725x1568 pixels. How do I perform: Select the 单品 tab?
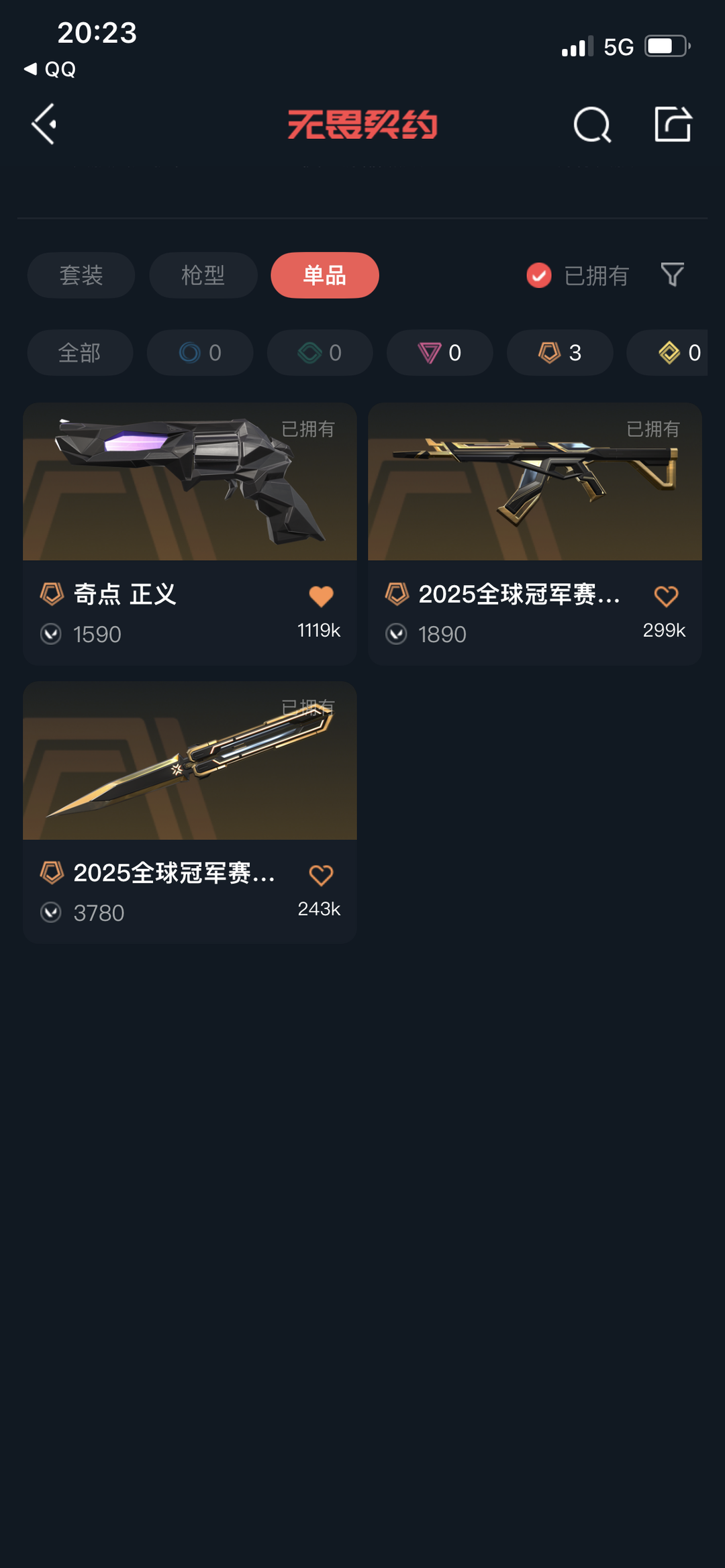point(325,275)
